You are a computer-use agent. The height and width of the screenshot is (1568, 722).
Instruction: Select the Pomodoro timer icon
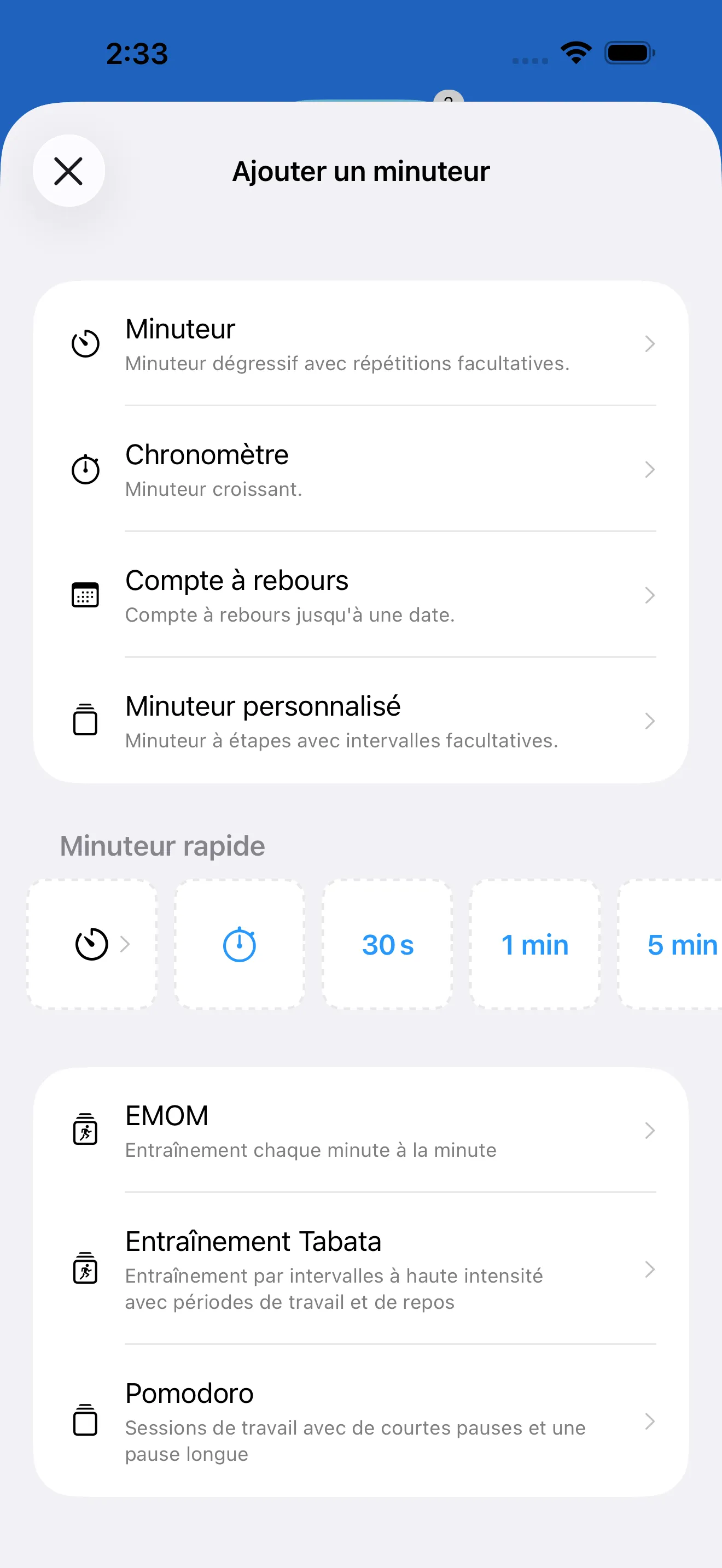85,1423
